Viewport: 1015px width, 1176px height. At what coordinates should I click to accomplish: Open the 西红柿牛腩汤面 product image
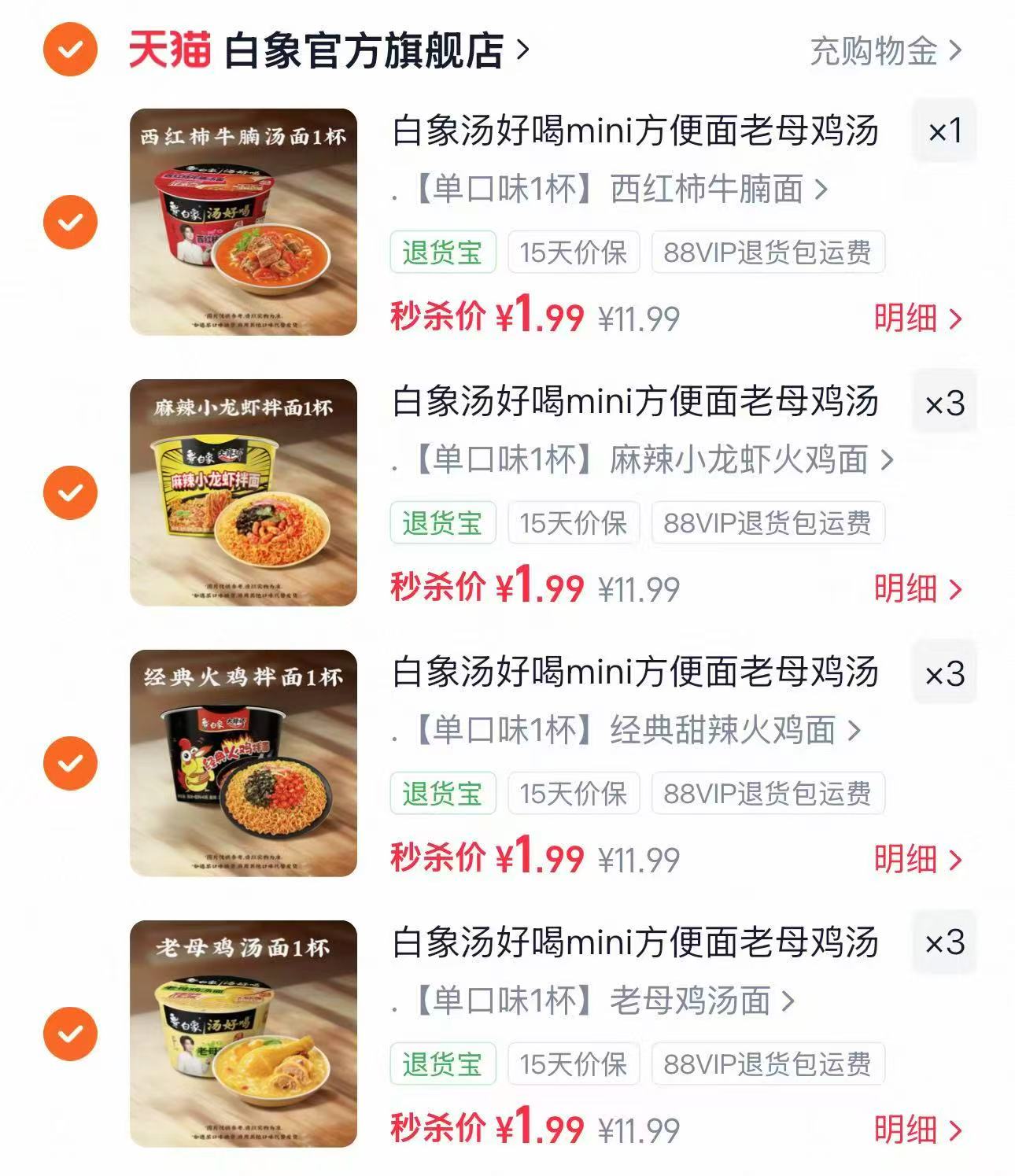point(243,222)
